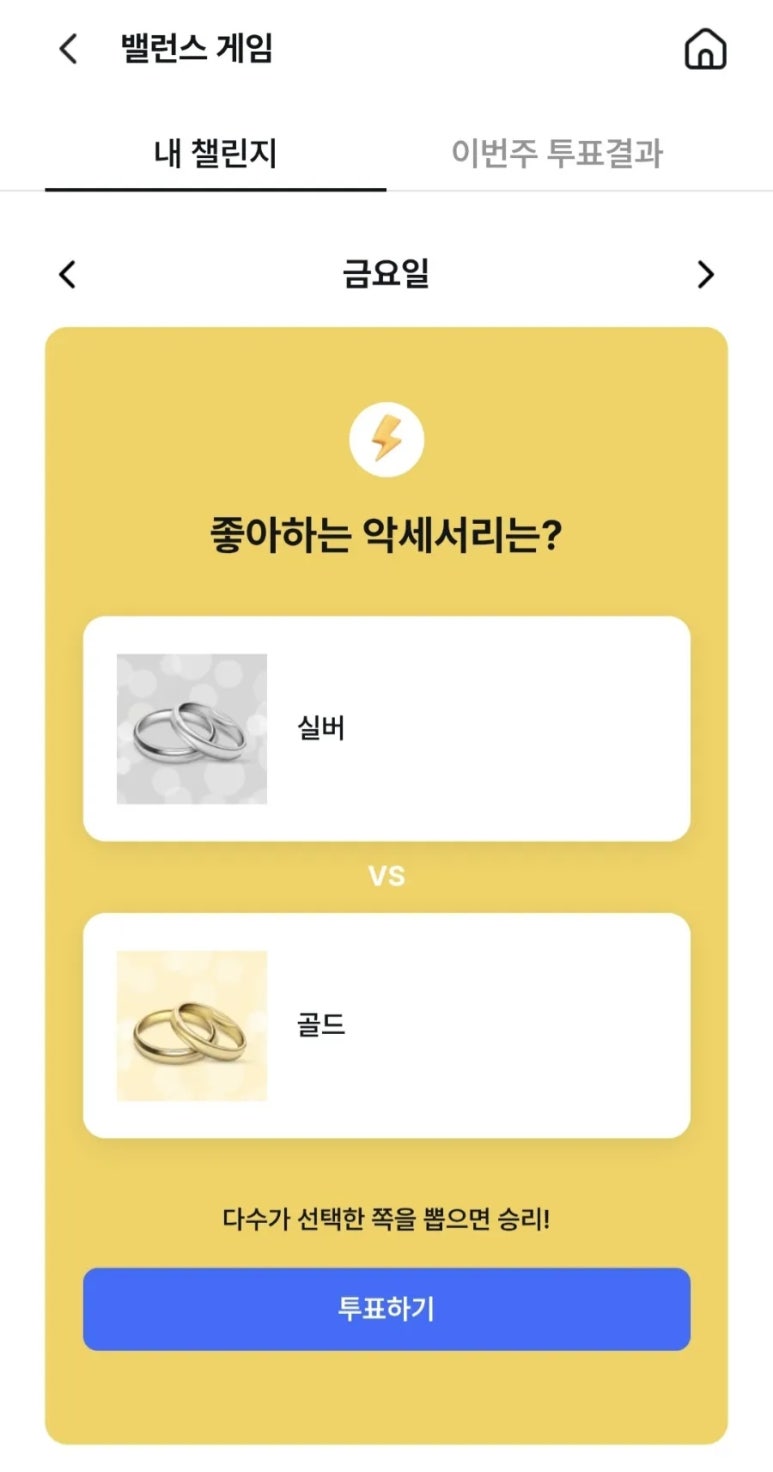Choose the 실버 option card
This screenshot has width=773, height=1472.
(x=386, y=728)
